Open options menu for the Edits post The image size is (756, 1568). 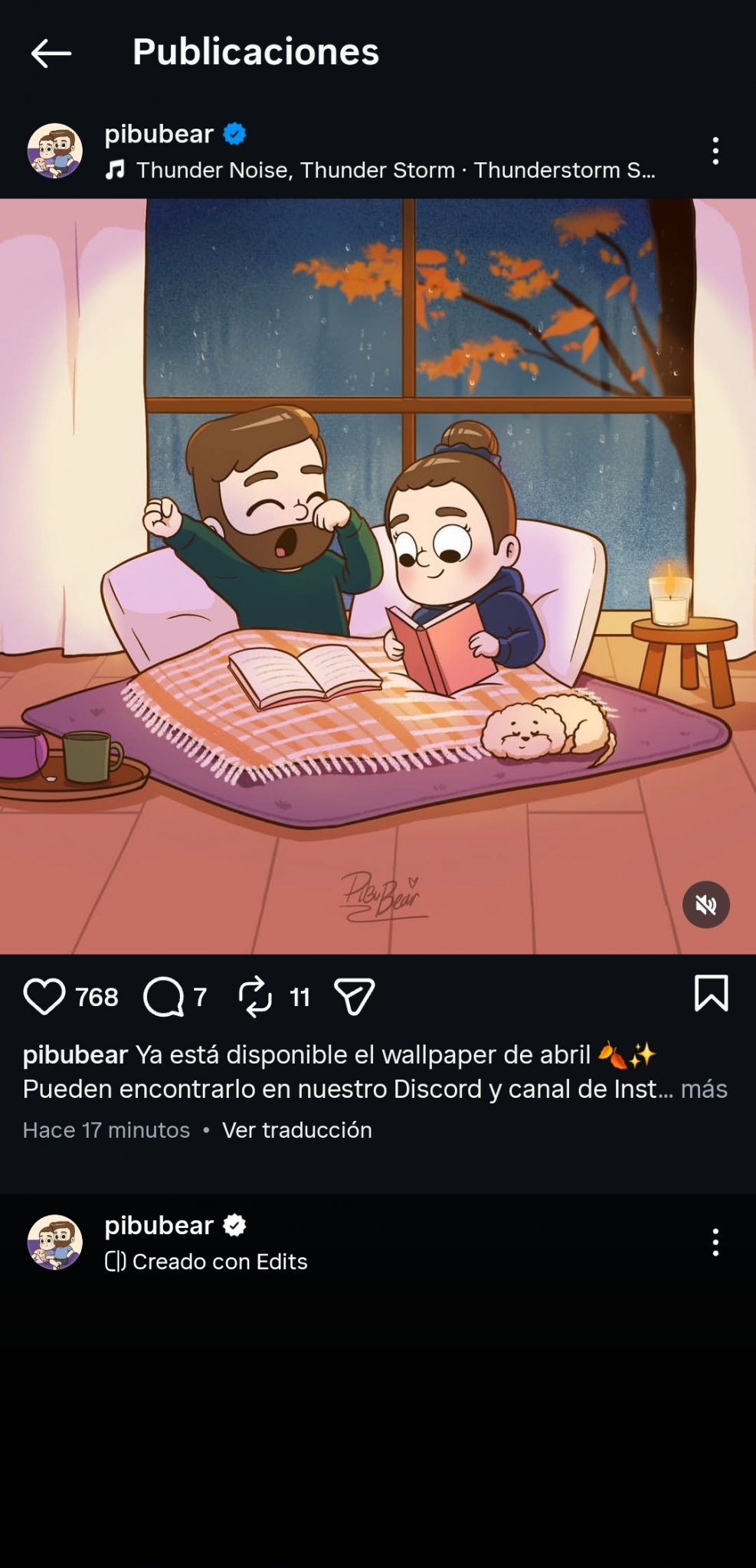(x=715, y=1242)
